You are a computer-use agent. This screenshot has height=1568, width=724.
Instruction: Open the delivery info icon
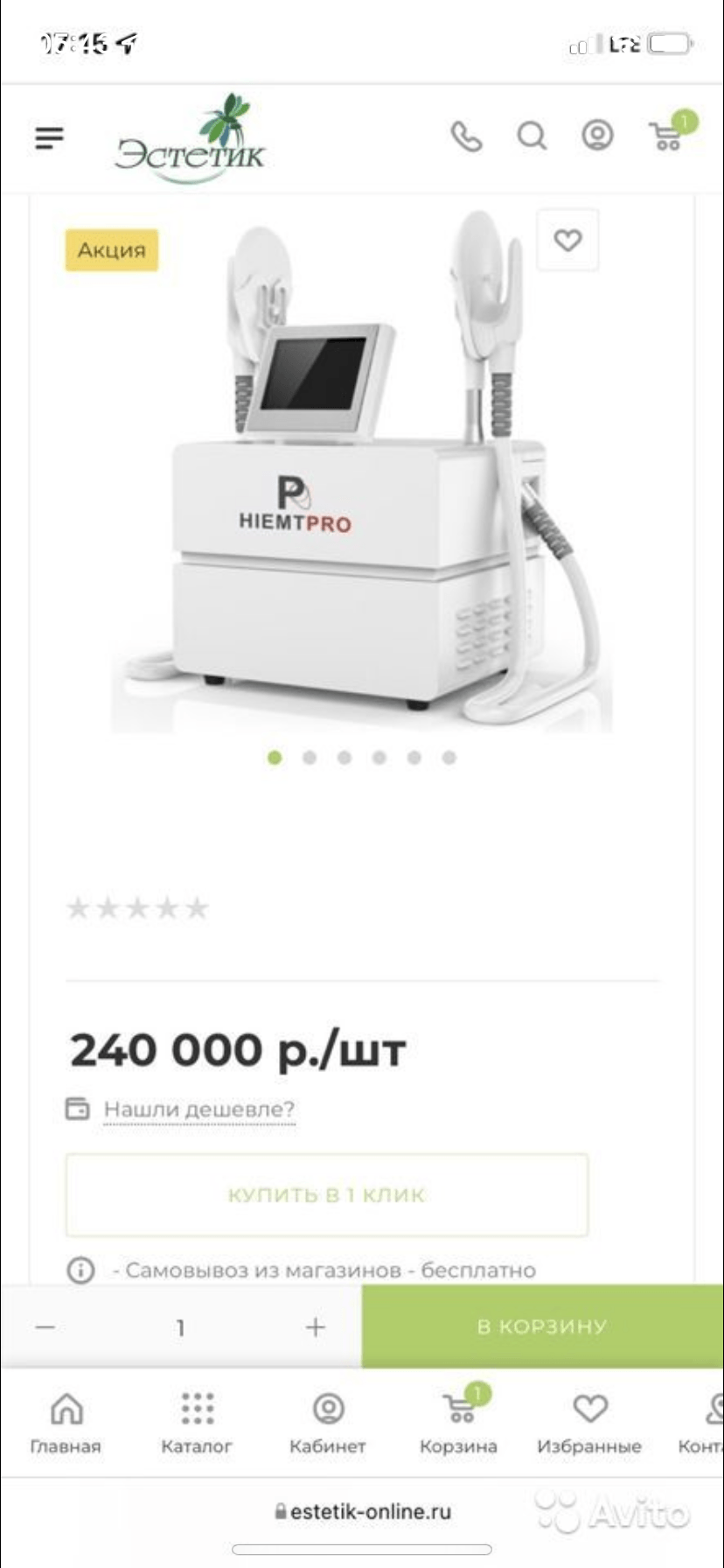(80, 1270)
